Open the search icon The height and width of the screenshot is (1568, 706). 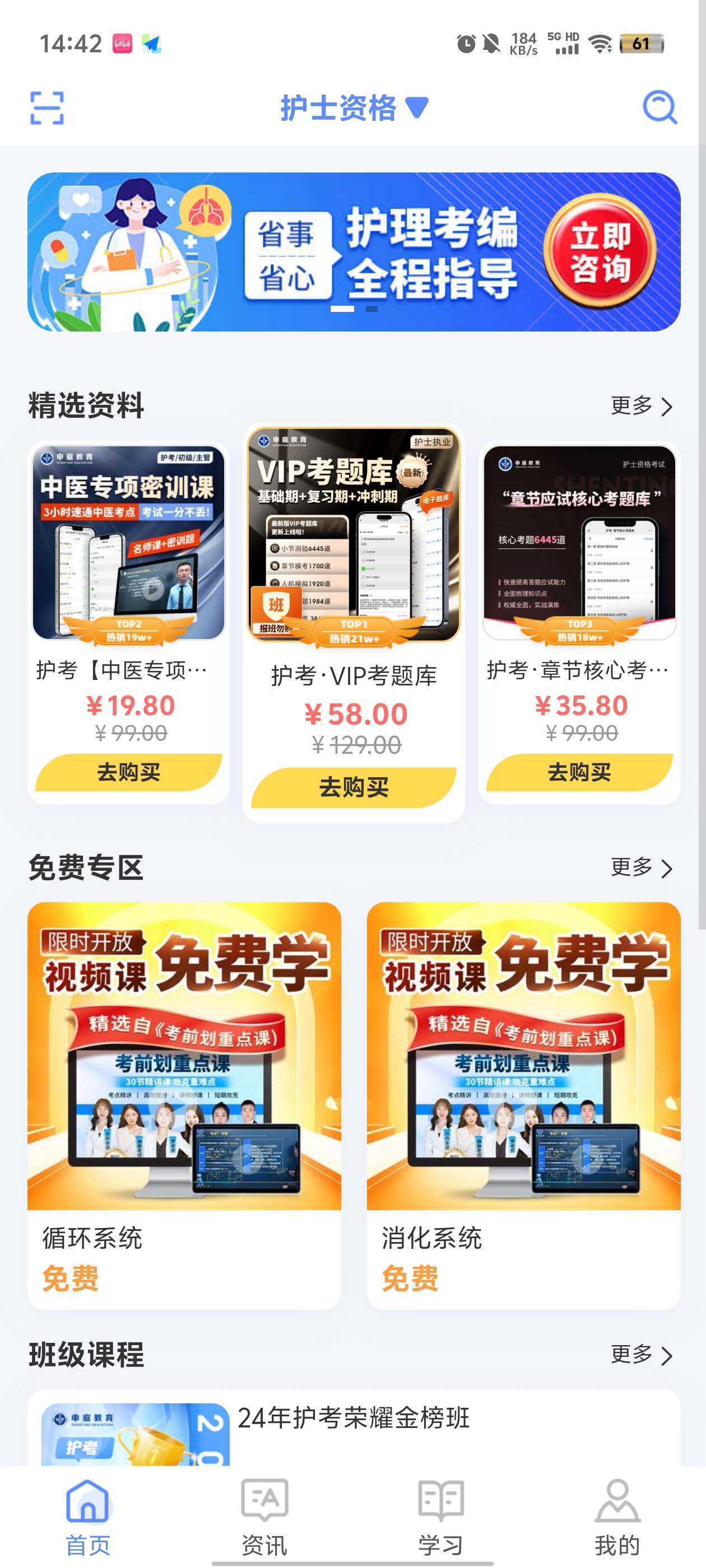click(x=659, y=107)
